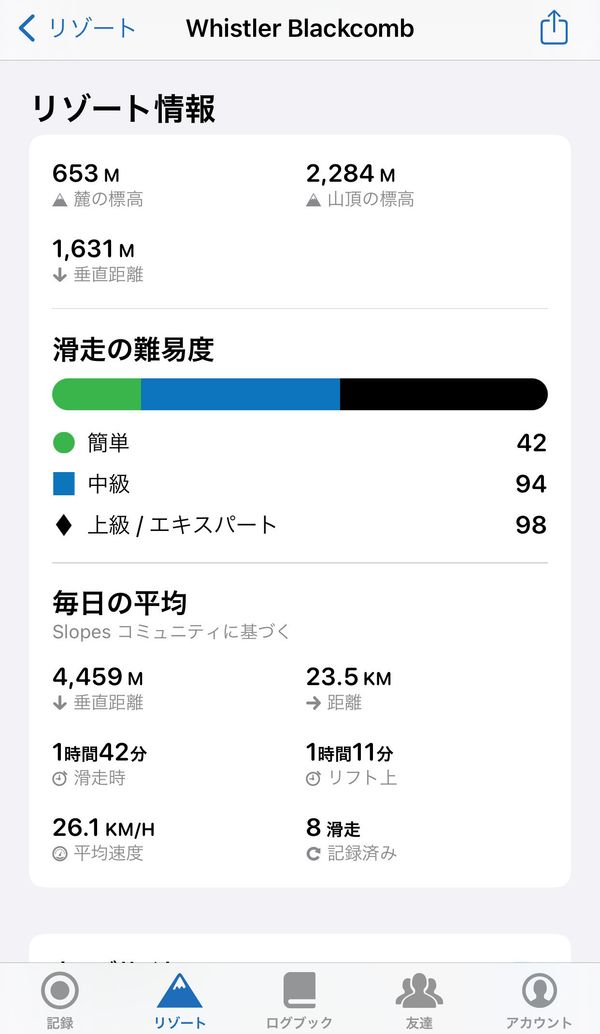This screenshot has width=600, height=1034.
Task: Go back to the リゾート list
Action: [76, 29]
